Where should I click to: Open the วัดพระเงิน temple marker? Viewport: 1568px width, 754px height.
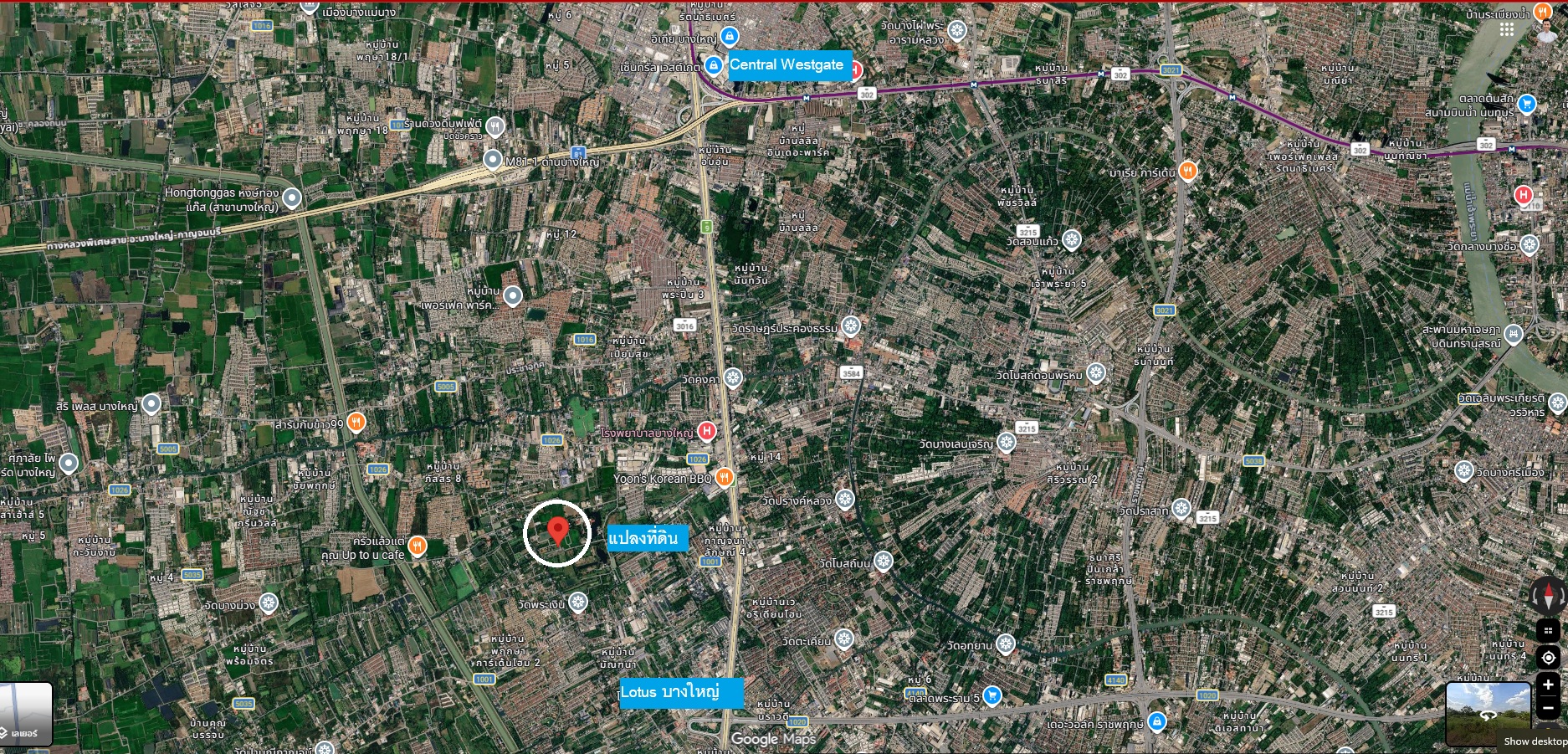point(577,603)
